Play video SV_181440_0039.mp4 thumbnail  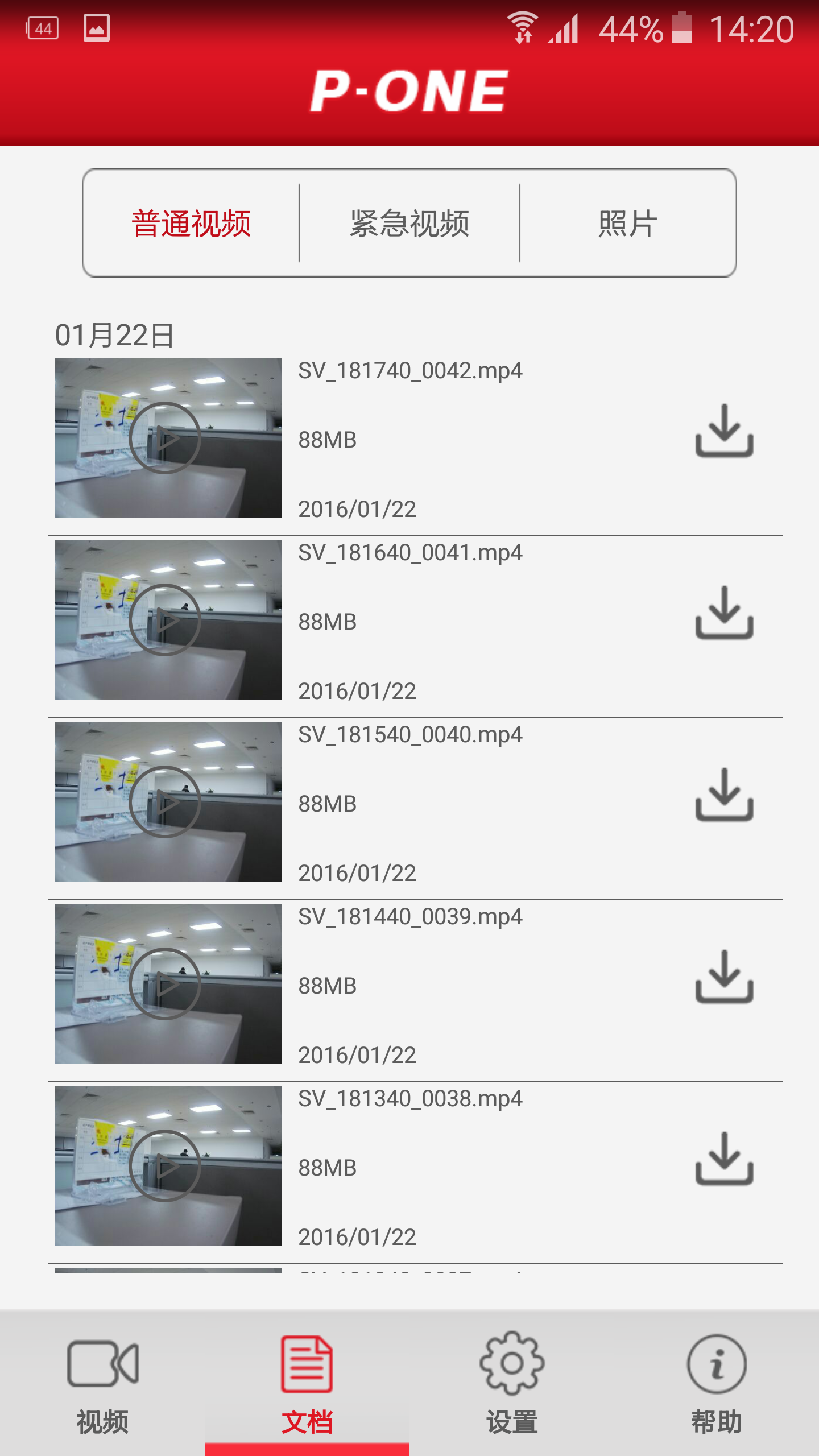166,984
